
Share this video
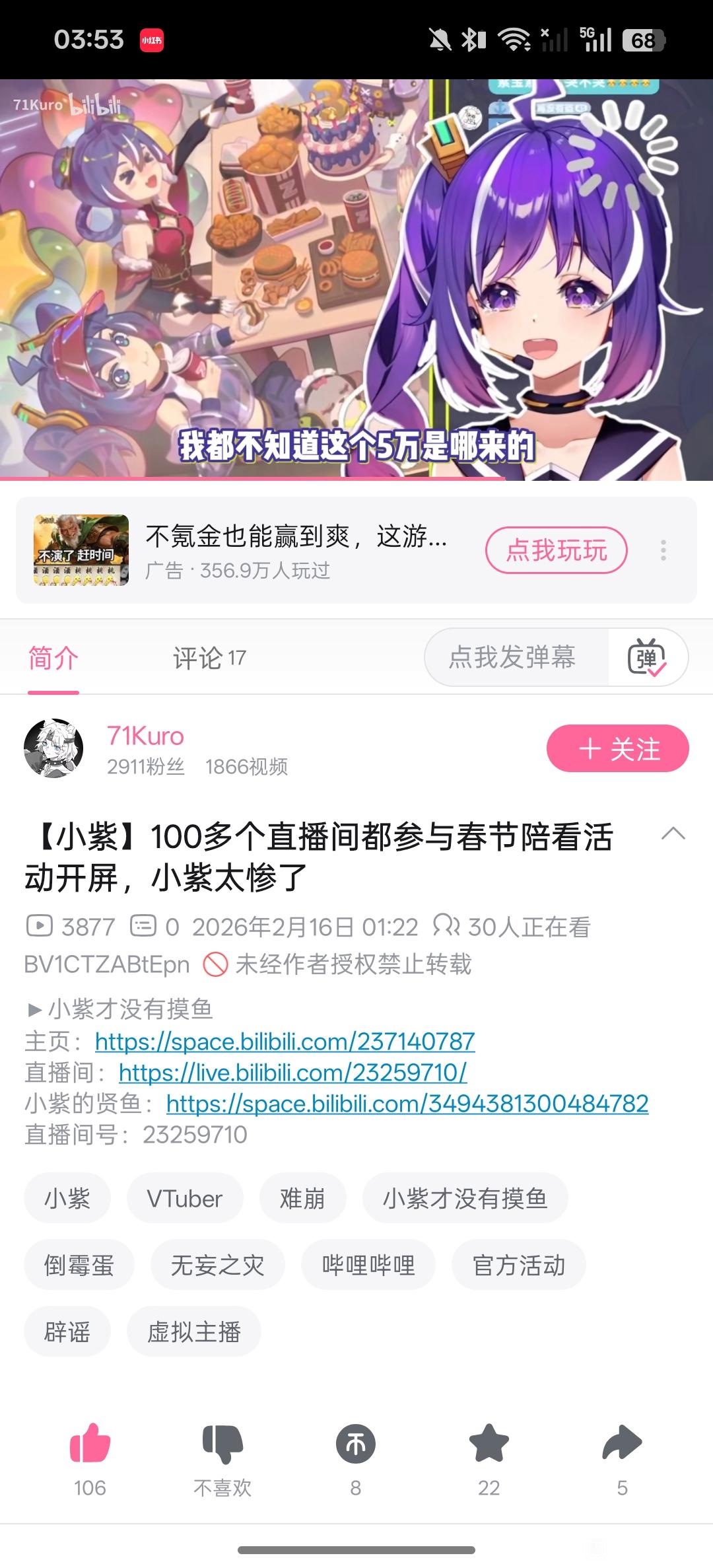coord(622,1444)
